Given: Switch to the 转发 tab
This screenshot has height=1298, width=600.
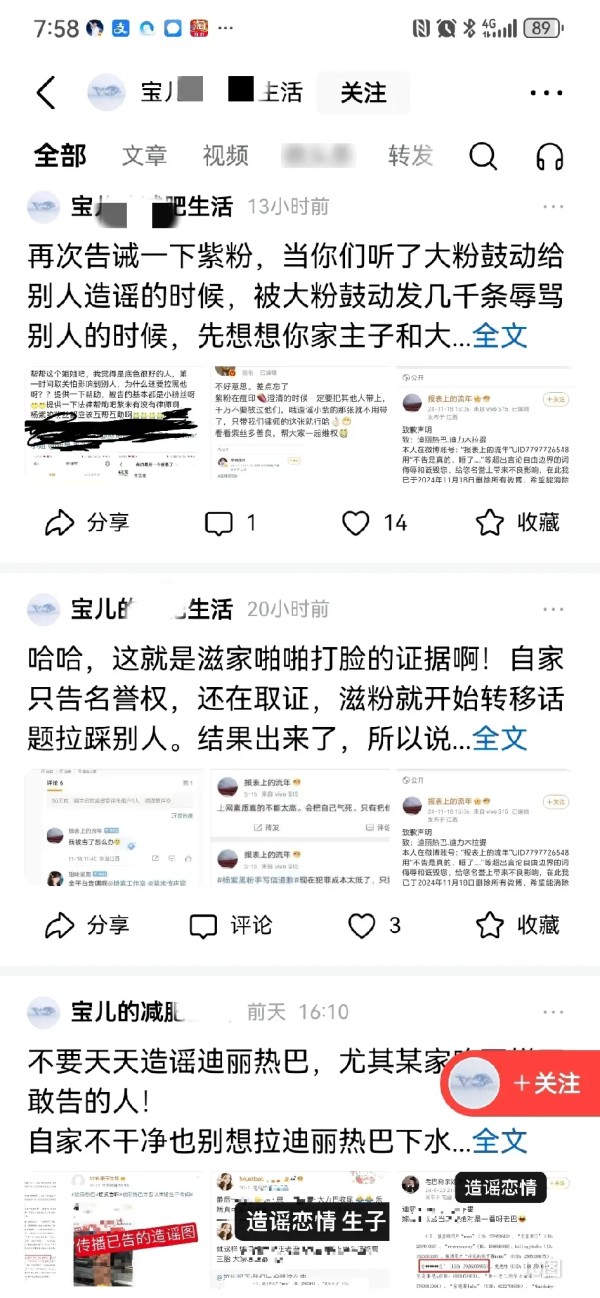Looking at the screenshot, I should 410,156.
